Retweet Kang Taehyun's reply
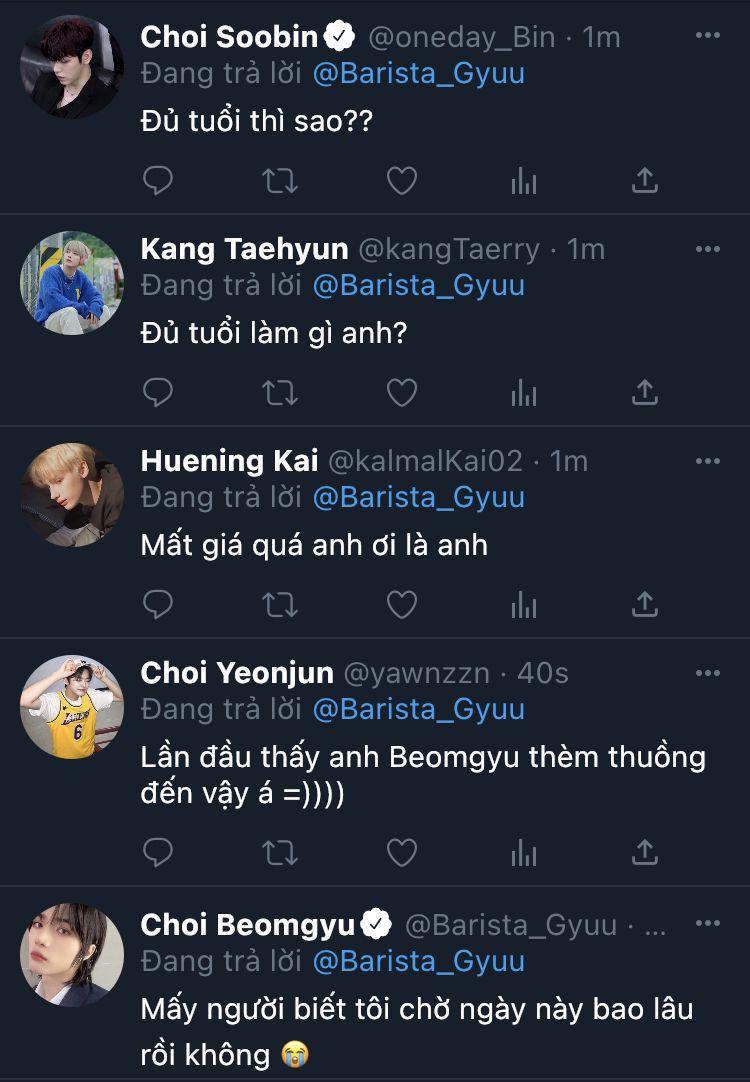This screenshot has width=750, height=1082. point(280,393)
